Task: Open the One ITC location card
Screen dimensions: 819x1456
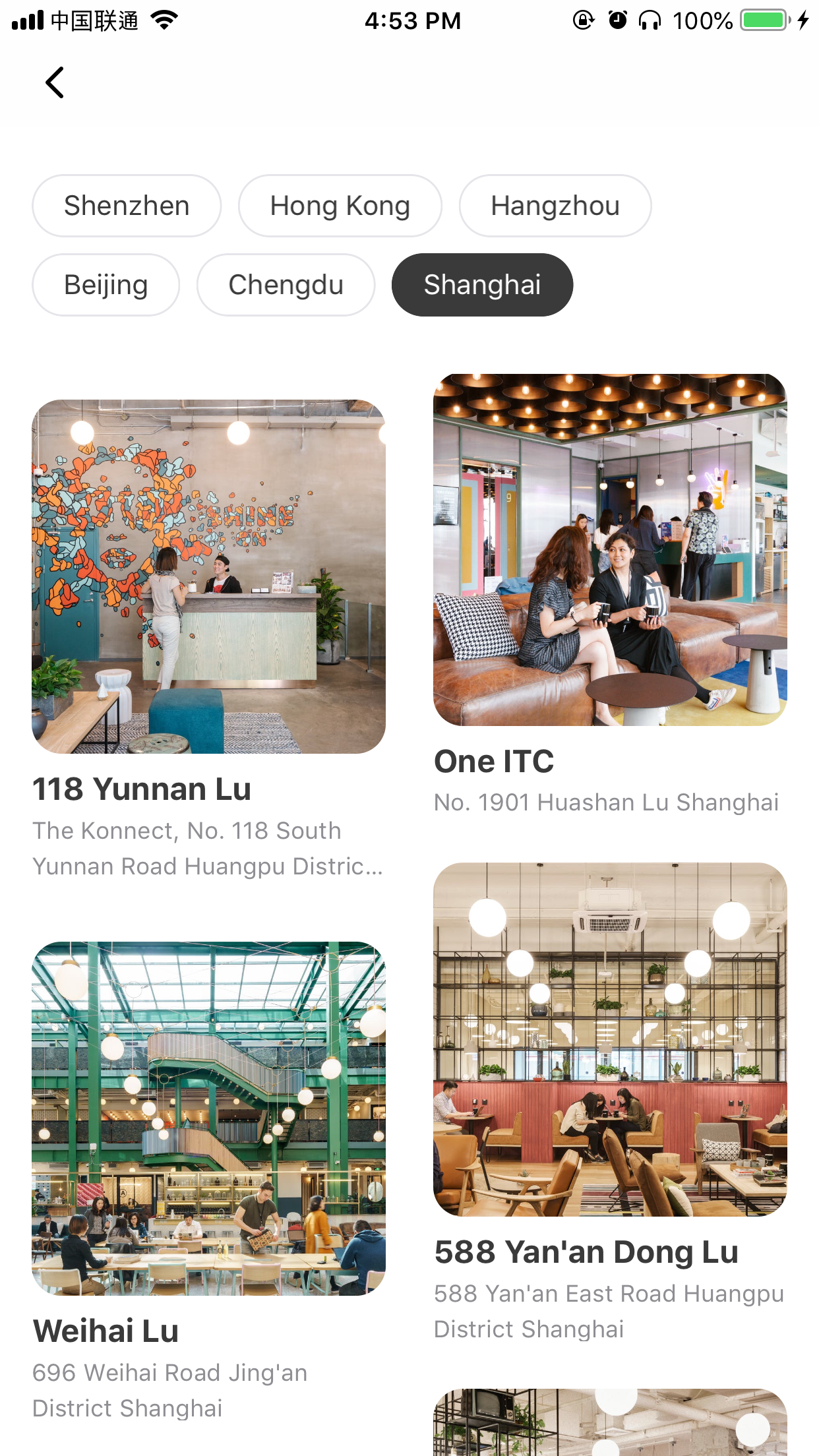Action: pos(610,595)
